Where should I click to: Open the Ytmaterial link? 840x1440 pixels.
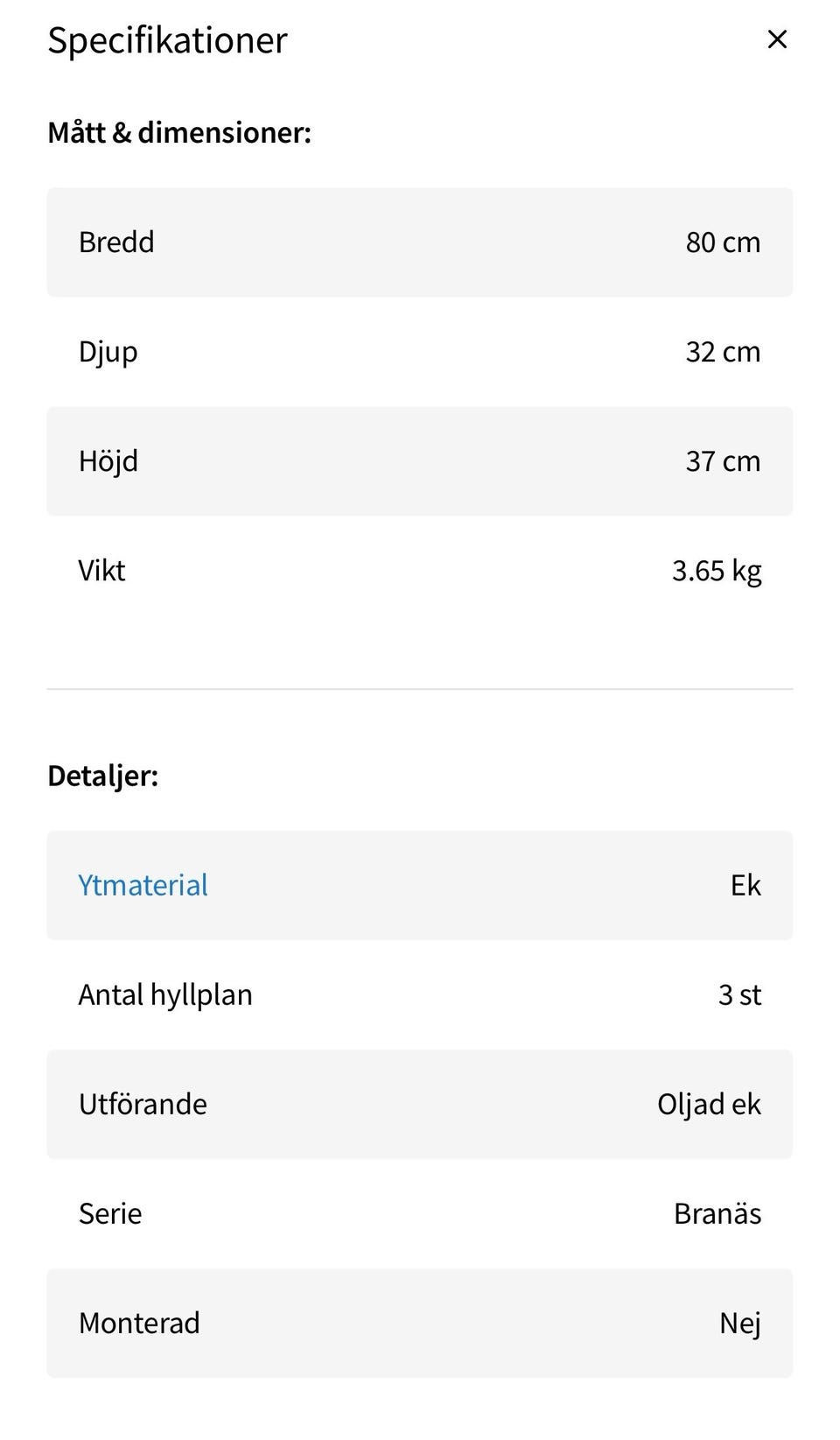[x=143, y=885]
